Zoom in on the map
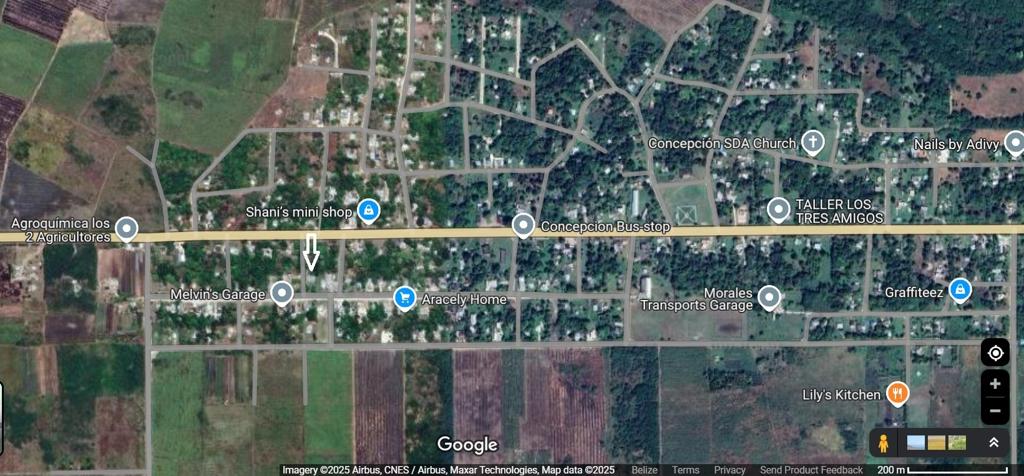Screen dimensions: 1024x476 pyautogui.click(x=994, y=384)
